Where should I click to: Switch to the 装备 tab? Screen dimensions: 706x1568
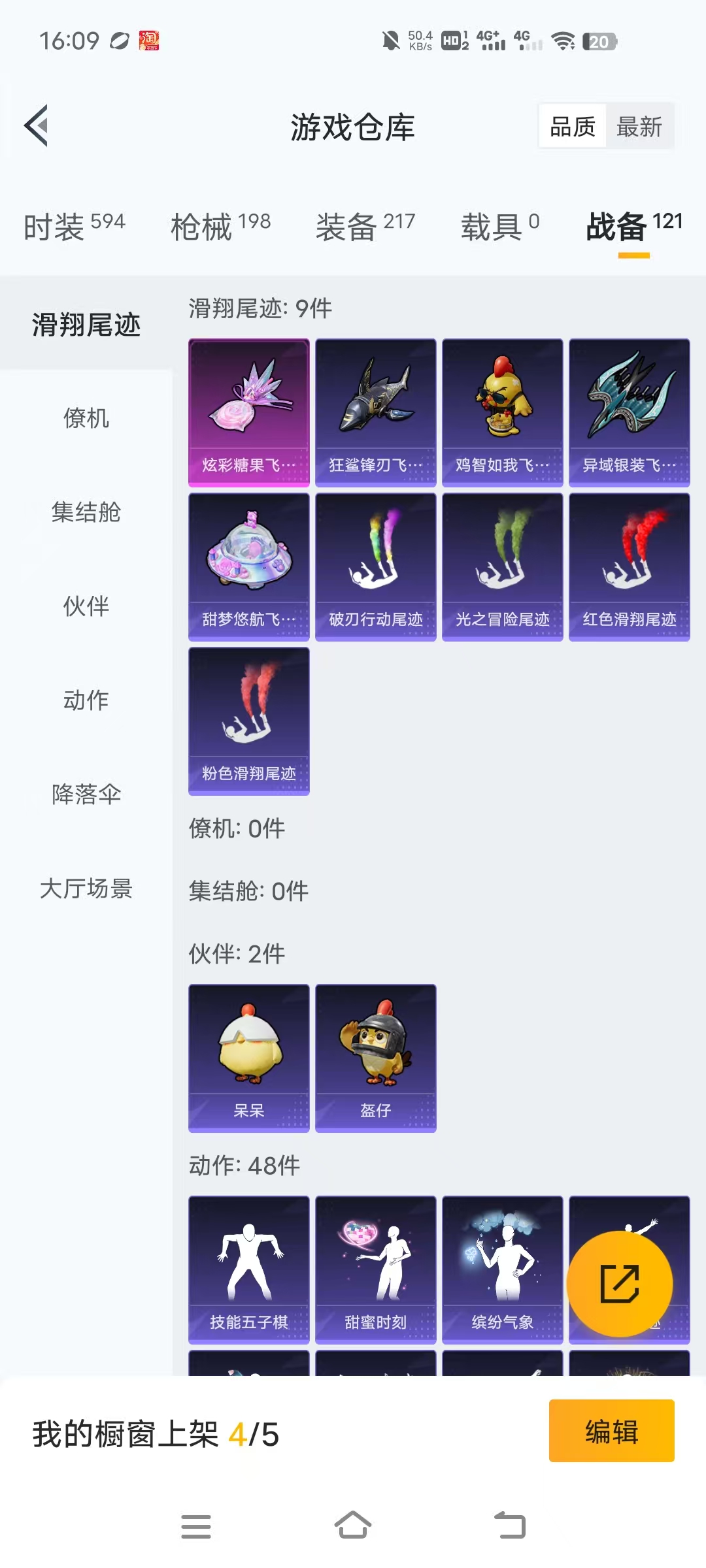coord(365,226)
